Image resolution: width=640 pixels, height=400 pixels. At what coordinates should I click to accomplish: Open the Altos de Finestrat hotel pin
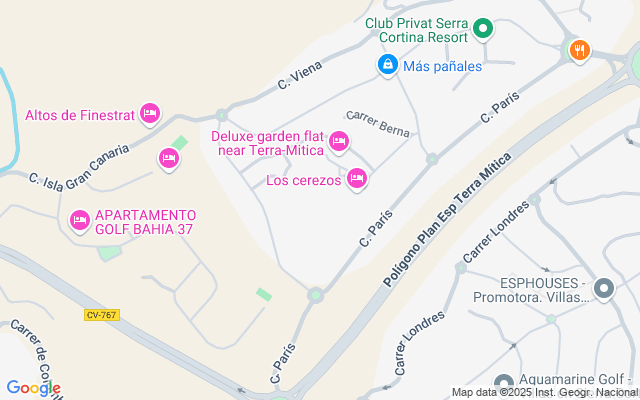[150, 114]
